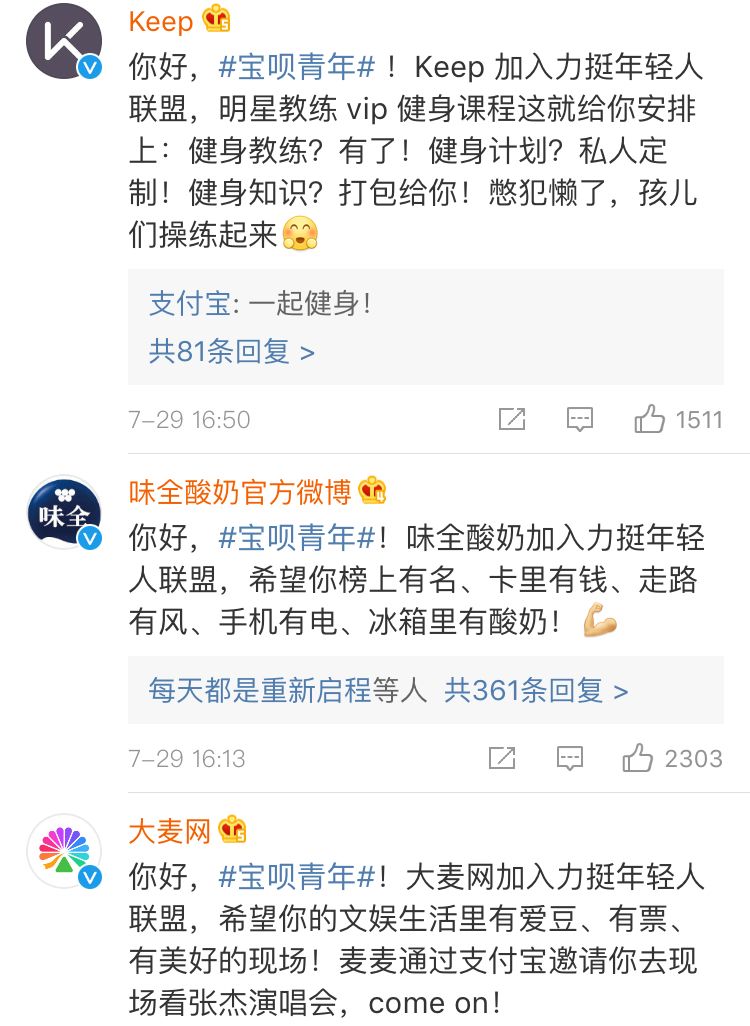
Task: Tap the 大麦网 username
Action: click(170, 830)
